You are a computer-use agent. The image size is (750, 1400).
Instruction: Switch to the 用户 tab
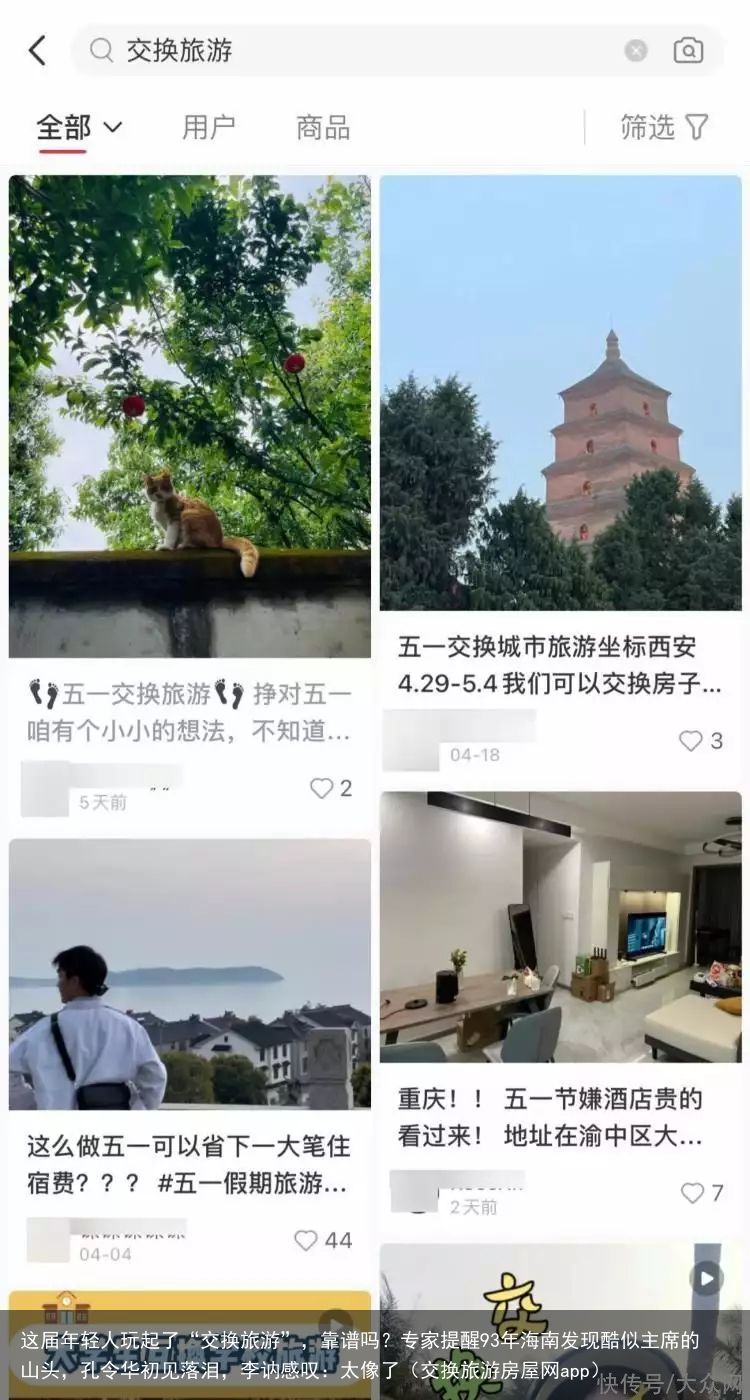(209, 128)
